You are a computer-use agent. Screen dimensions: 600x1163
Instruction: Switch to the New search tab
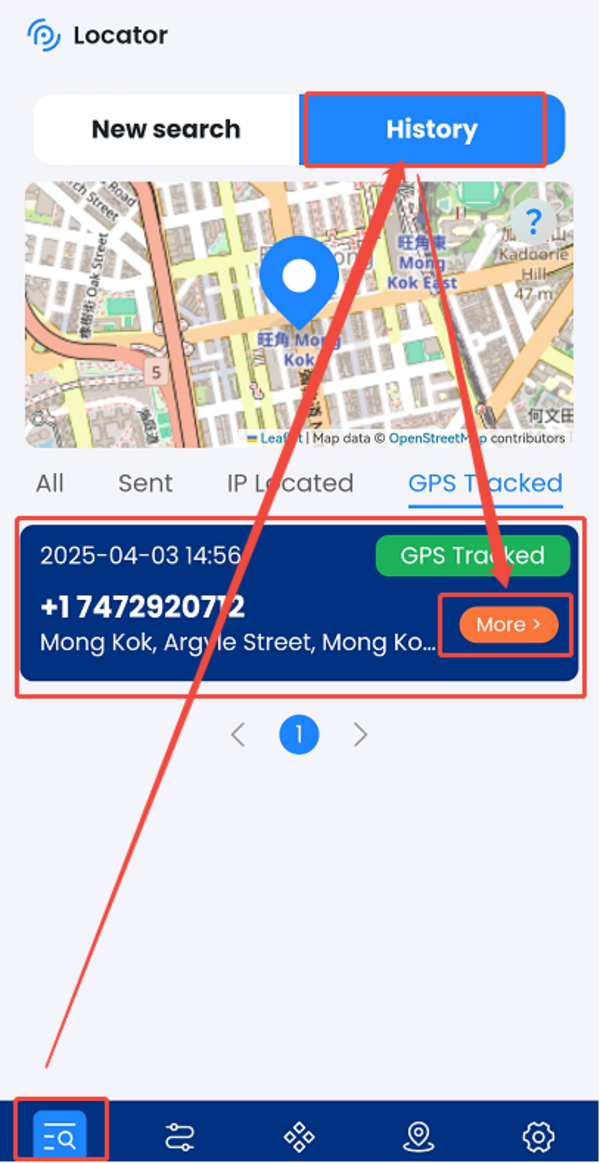(x=166, y=130)
